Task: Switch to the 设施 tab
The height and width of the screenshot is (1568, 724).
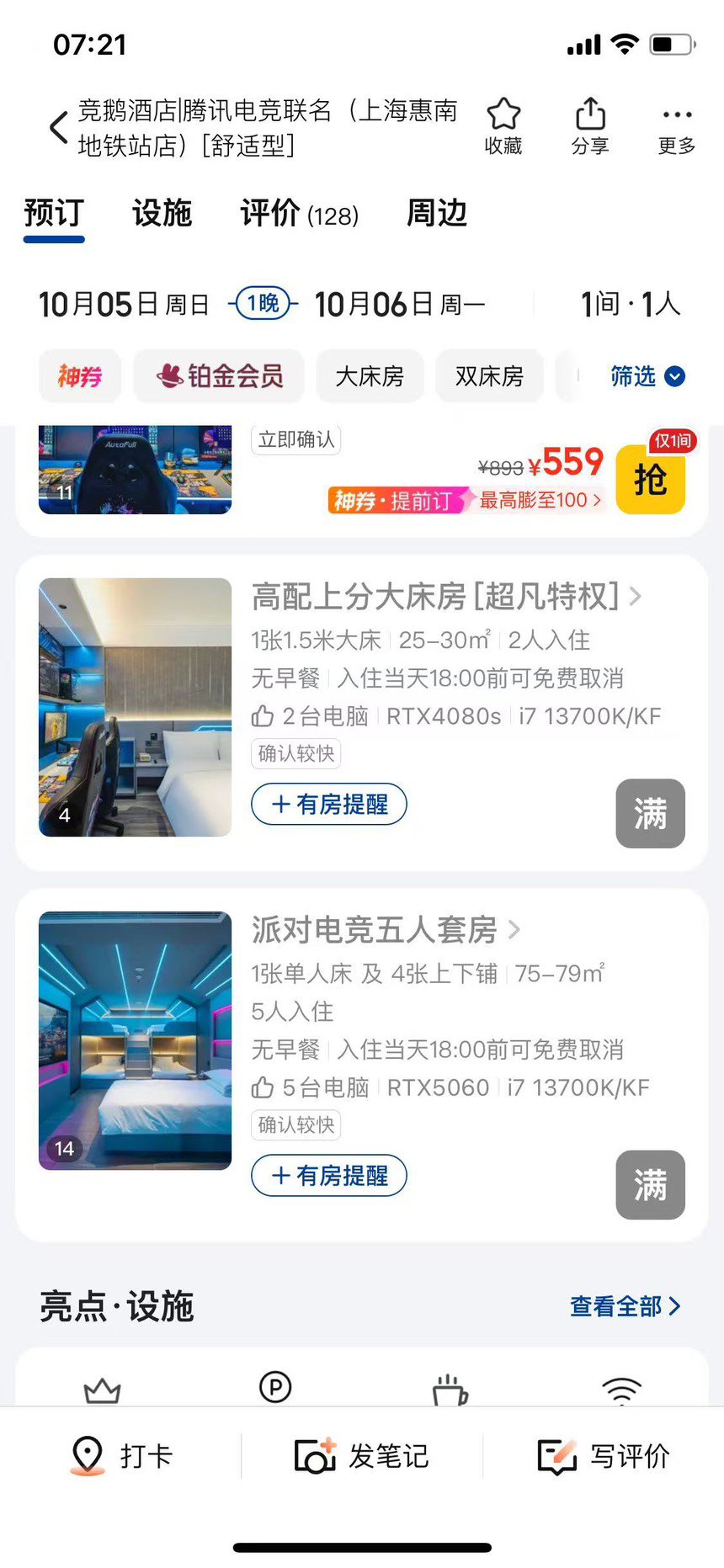Action: click(162, 213)
